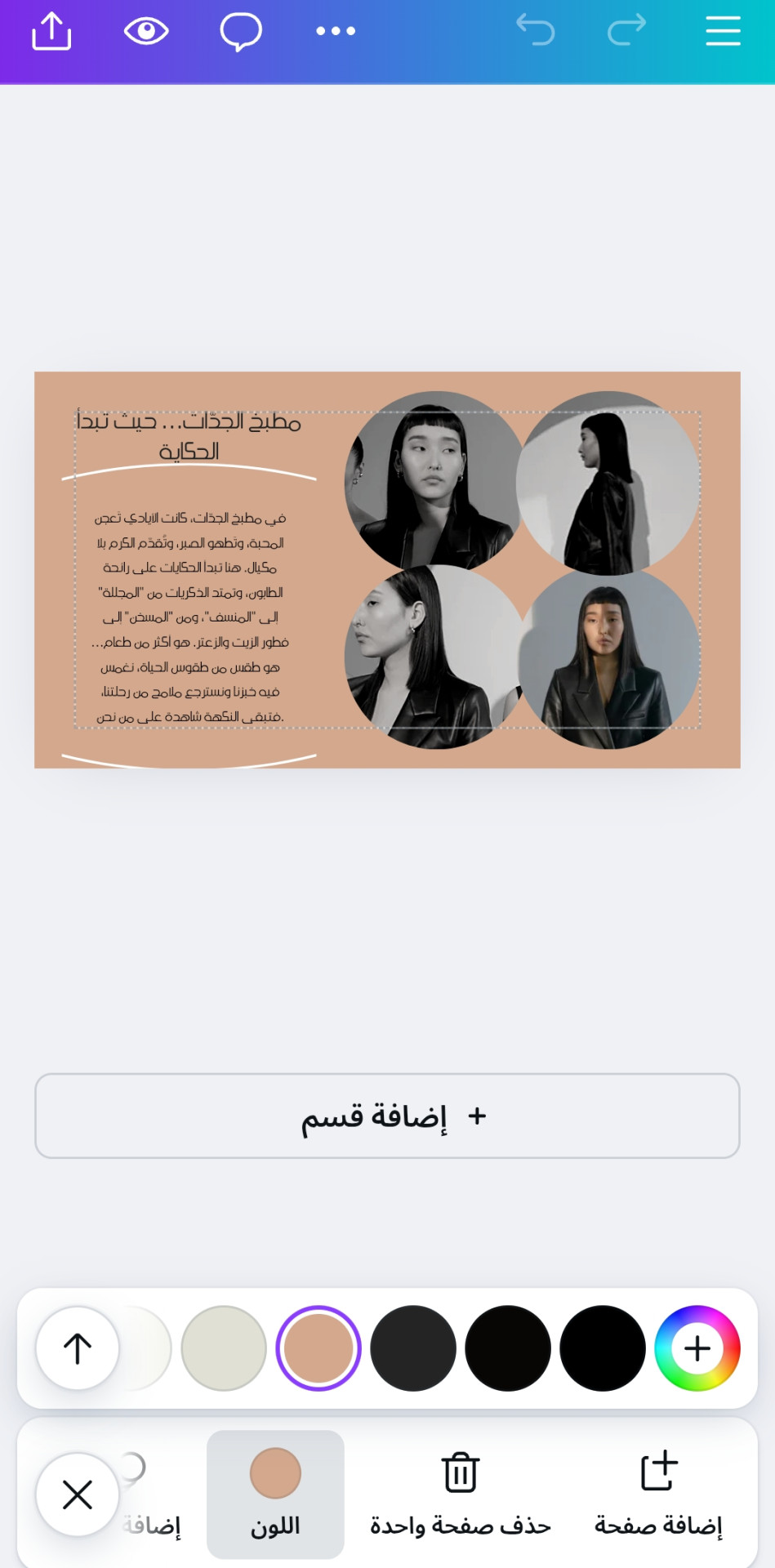
Task: Open the preview eye icon
Action: tap(146, 32)
